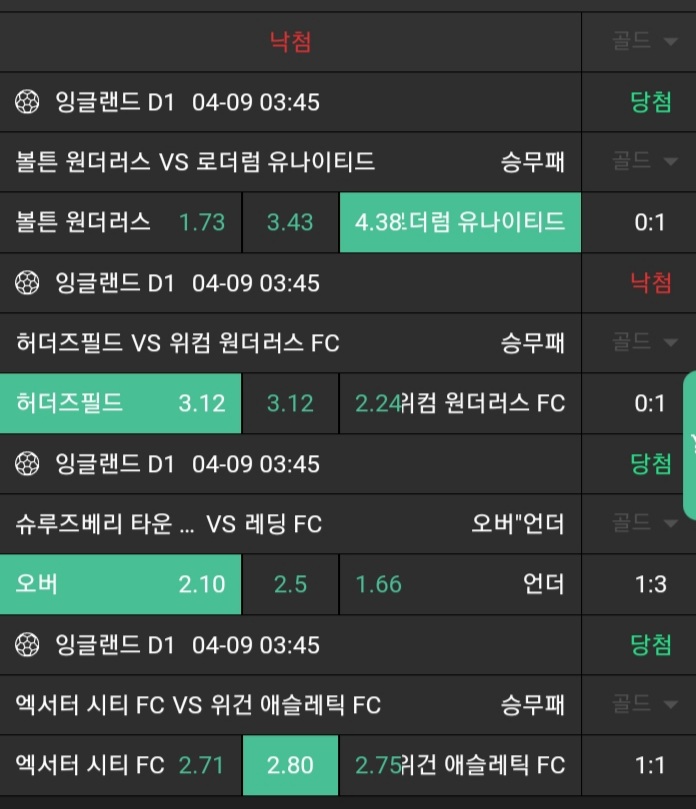
Task: Select 언더 odds 1.66
Action: coord(460,584)
